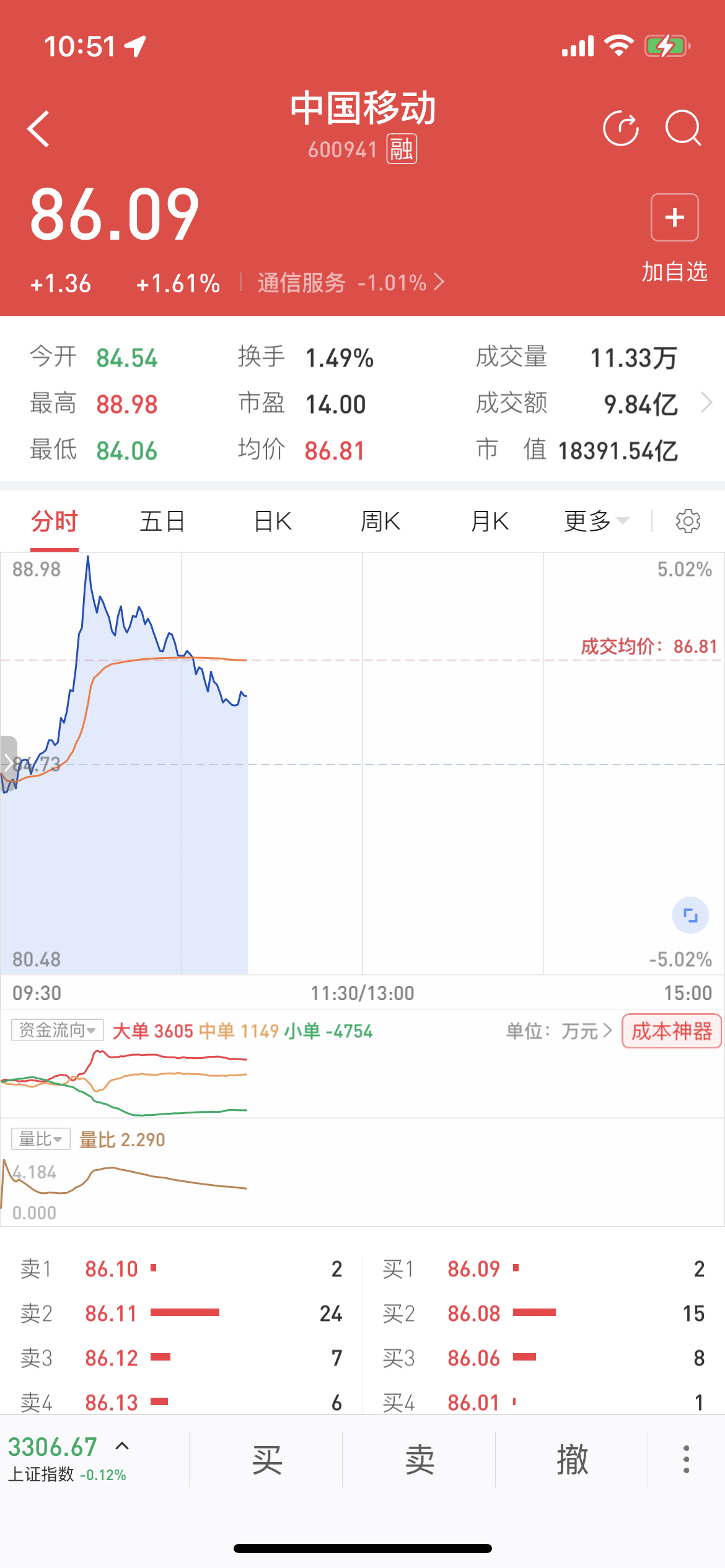725x1568 pixels.
Task: Open the 量比 indicator dropdown
Action: coord(41,1139)
